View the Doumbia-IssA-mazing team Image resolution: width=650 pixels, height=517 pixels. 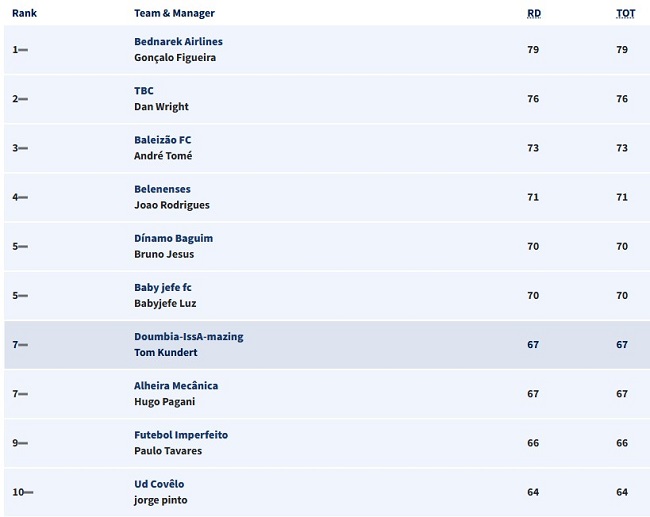tap(189, 337)
